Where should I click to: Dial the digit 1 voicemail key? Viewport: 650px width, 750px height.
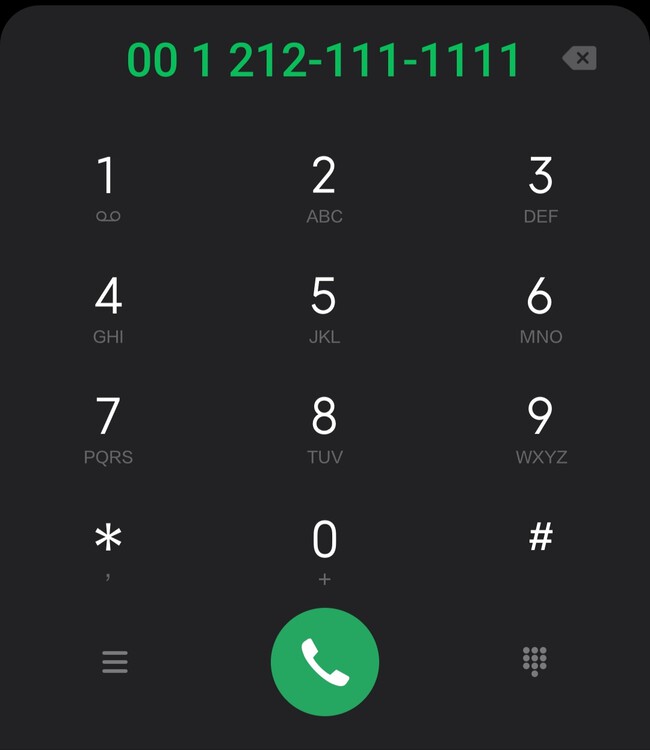(x=108, y=188)
